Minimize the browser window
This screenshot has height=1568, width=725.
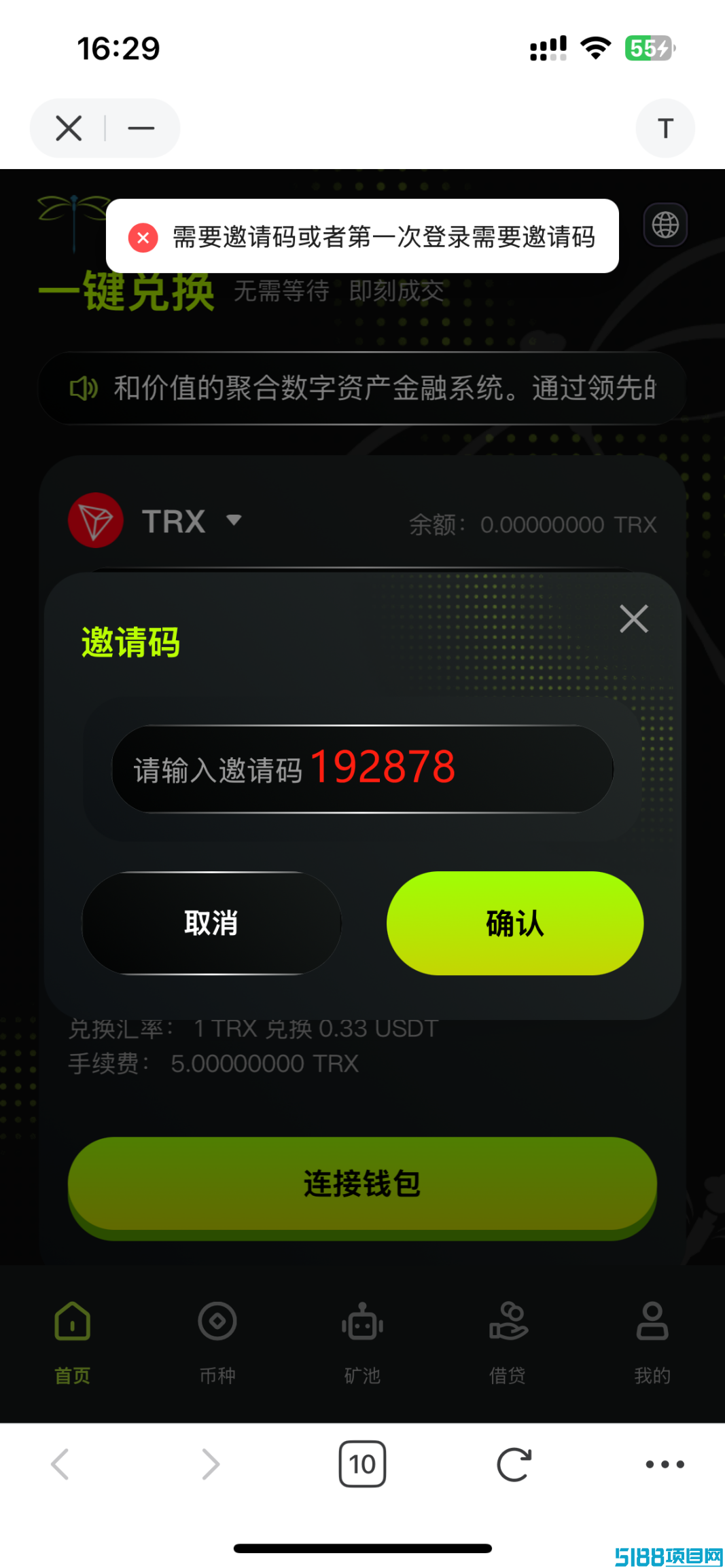click(141, 128)
